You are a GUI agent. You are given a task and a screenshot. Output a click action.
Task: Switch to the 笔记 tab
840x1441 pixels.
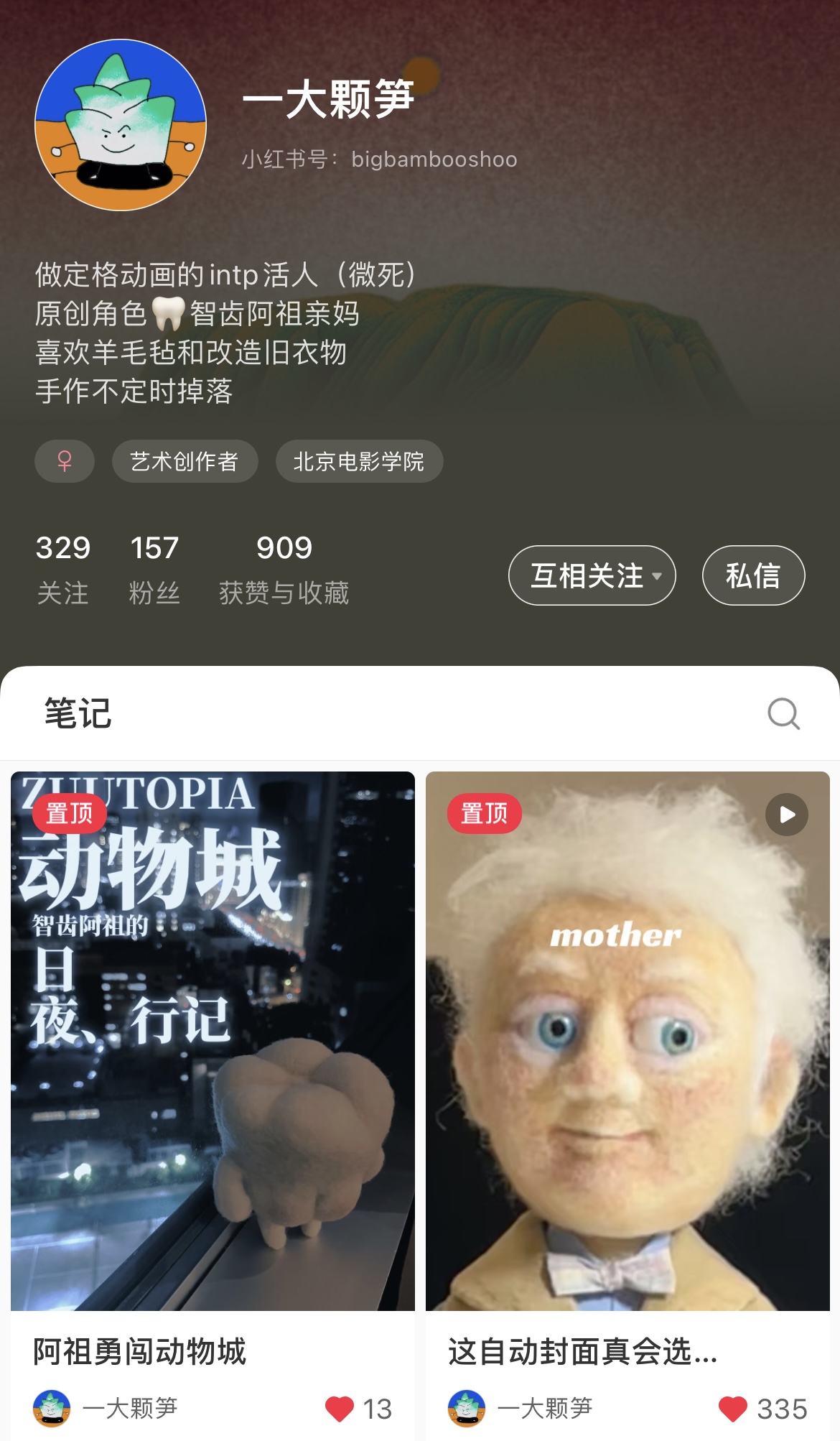point(78,713)
